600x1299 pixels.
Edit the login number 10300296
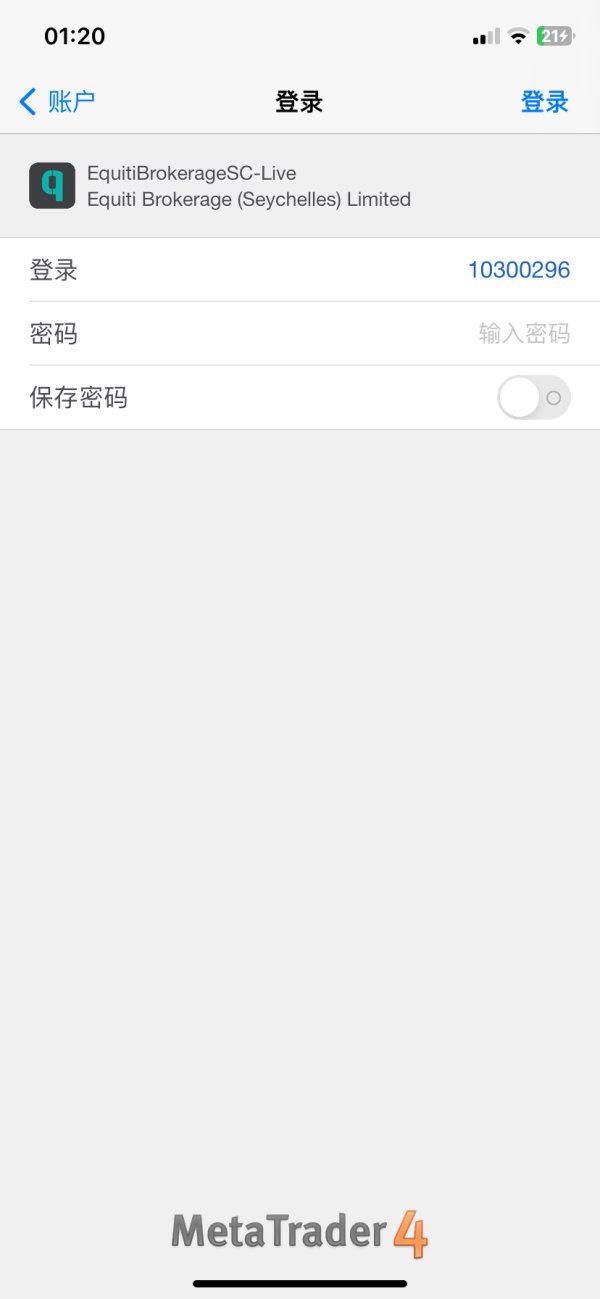519,270
